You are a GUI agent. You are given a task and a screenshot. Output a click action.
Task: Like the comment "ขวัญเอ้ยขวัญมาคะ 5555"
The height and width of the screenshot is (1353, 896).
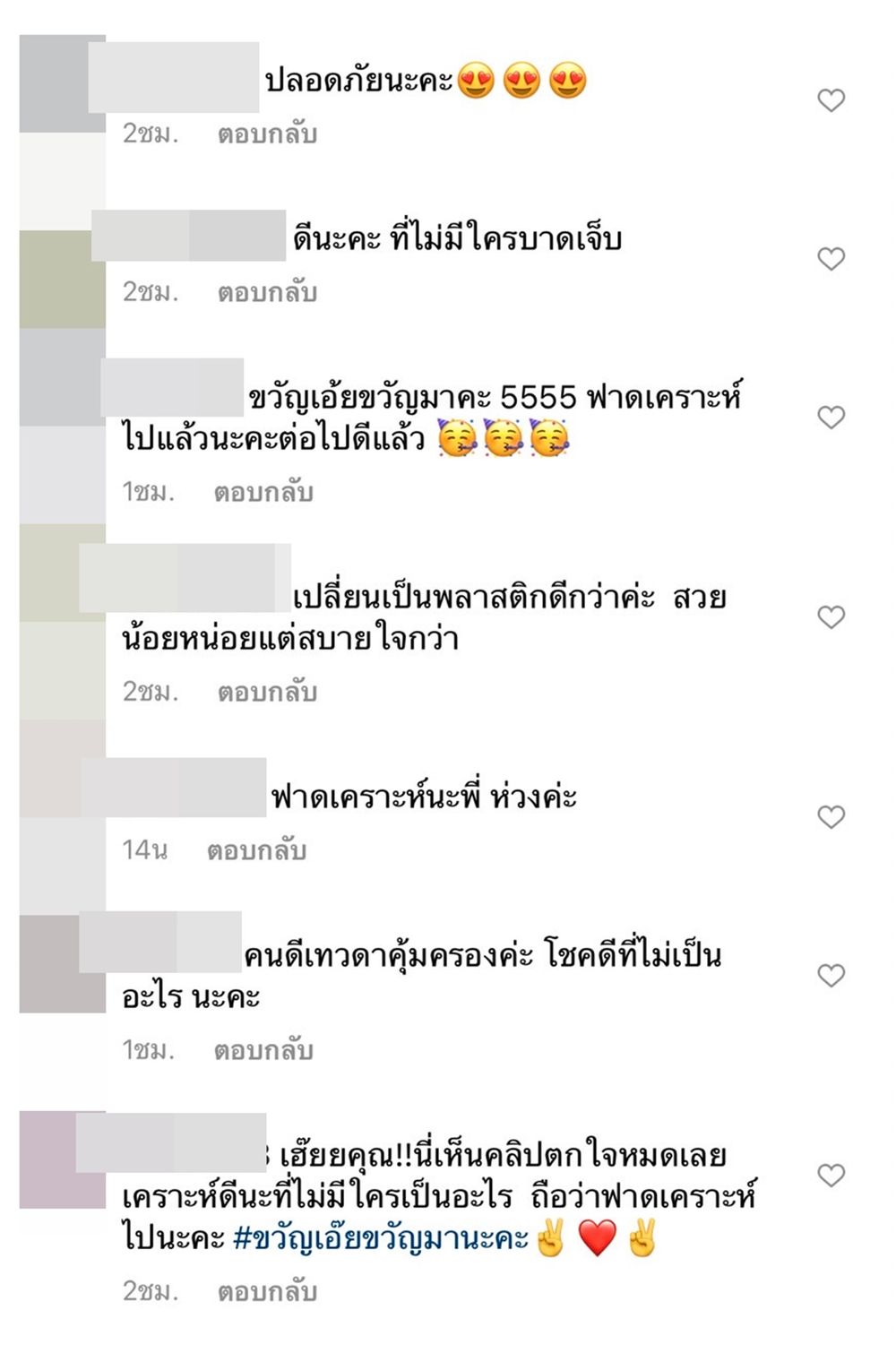831,418
